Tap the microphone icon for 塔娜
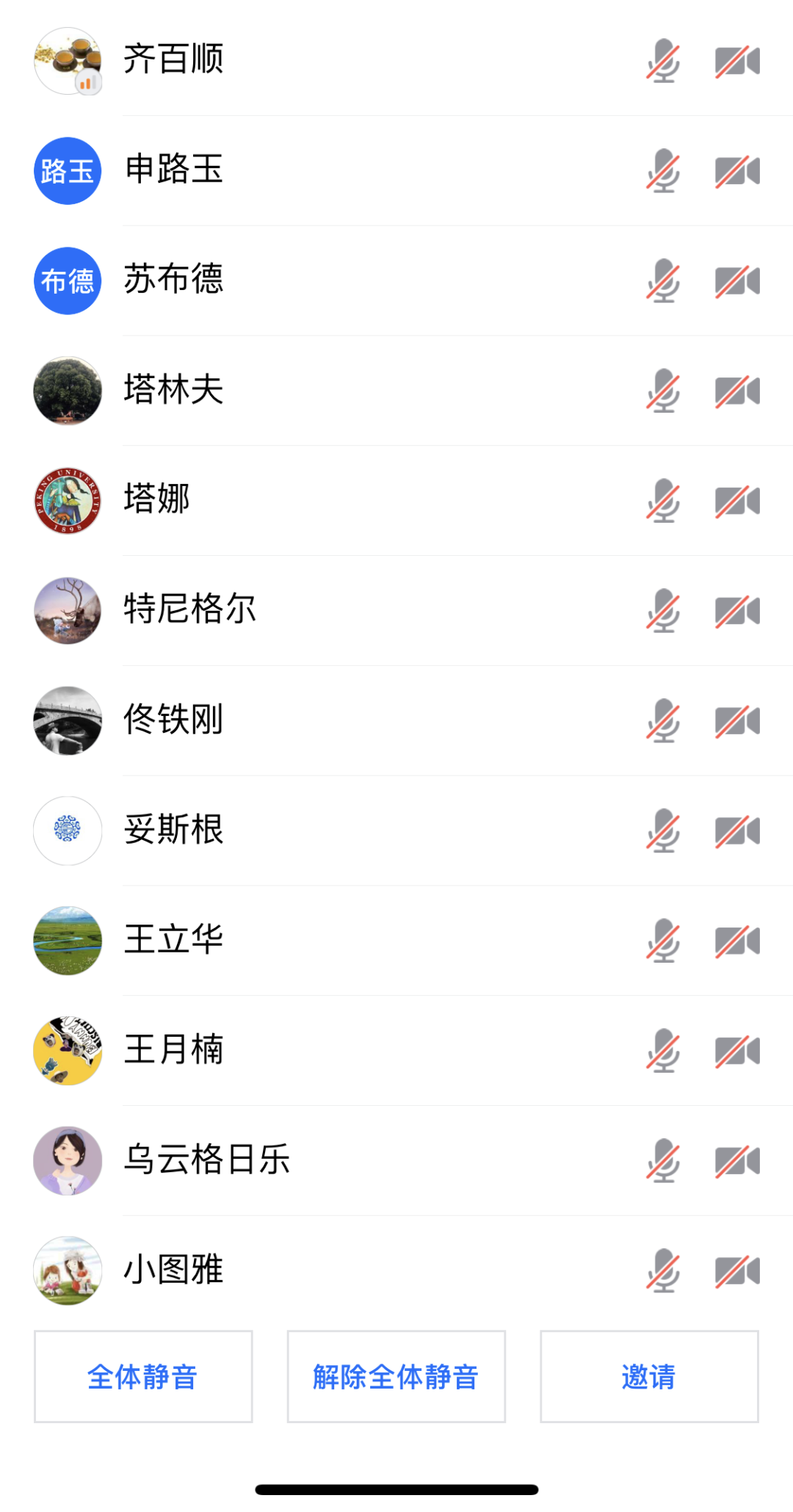793x1512 pixels. point(663,501)
